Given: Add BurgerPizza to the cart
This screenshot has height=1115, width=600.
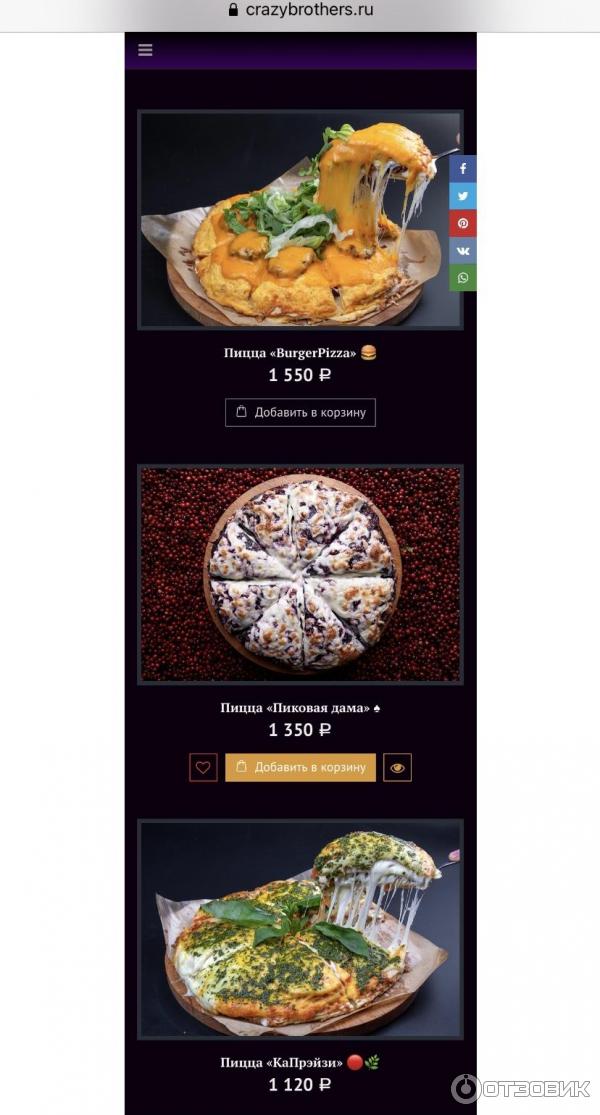Looking at the screenshot, I should pos(300,412).
